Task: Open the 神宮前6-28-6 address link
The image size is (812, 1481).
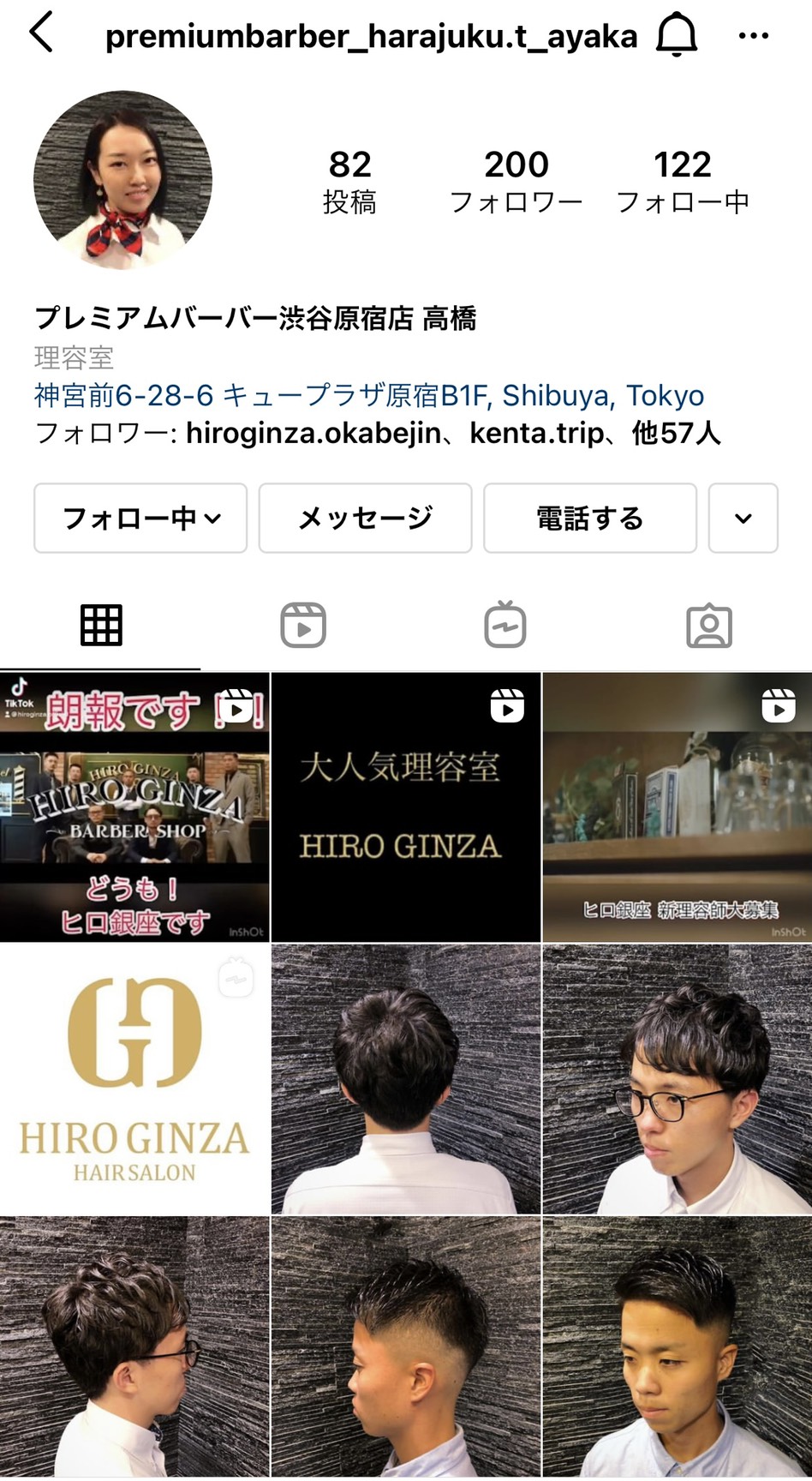Action: pyautogui.click(x=368, y=395)
